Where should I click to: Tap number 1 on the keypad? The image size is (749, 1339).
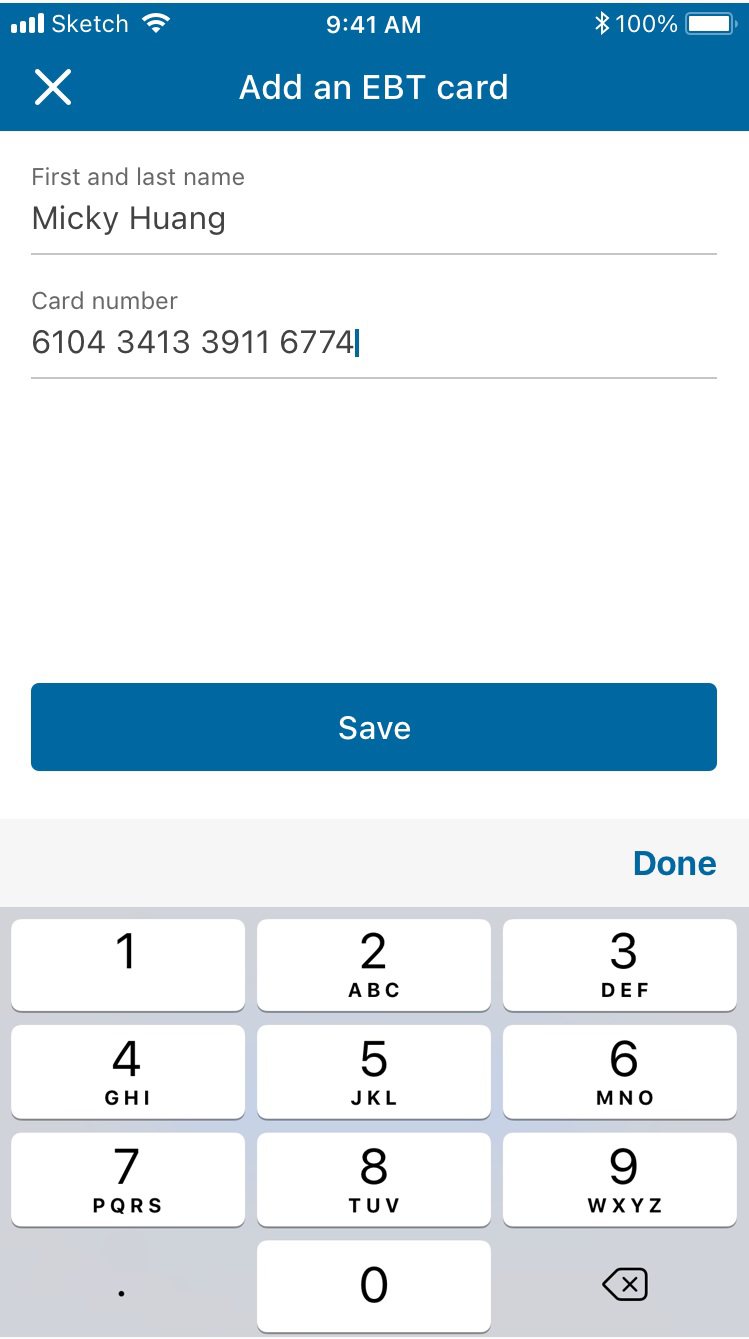coord(127,964)
